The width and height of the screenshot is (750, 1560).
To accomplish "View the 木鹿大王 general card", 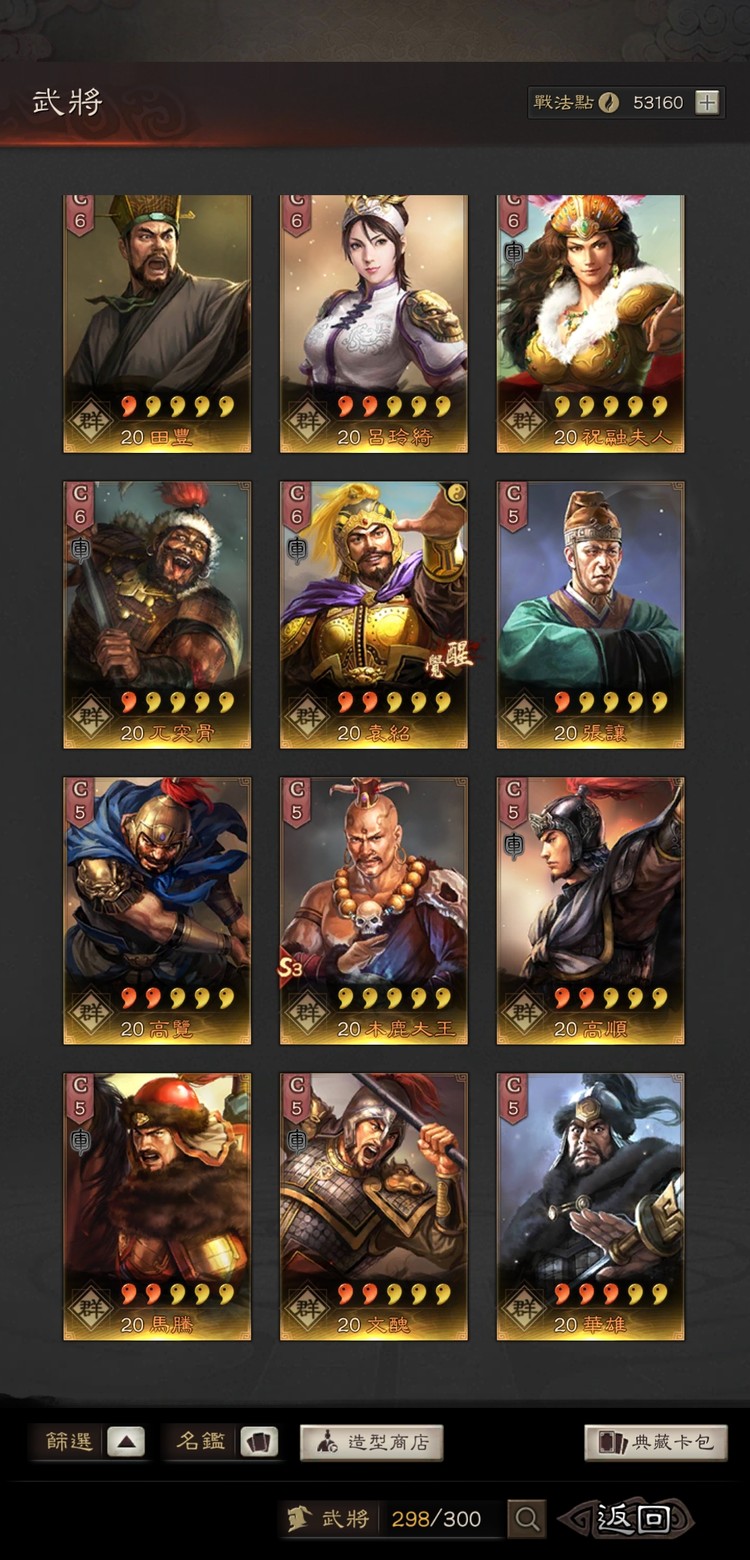I will (x=373, y=910).
